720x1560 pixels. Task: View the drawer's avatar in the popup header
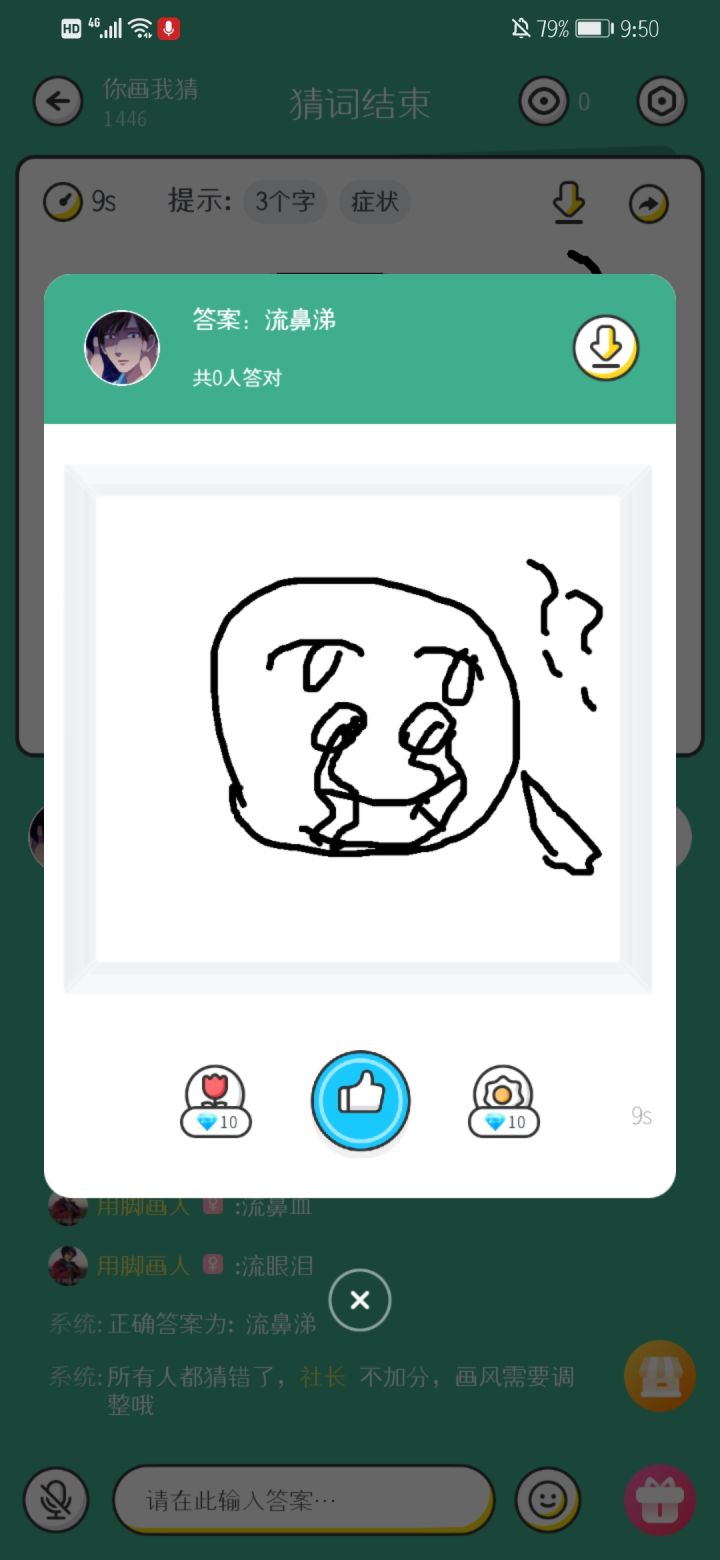click(121, 347)
